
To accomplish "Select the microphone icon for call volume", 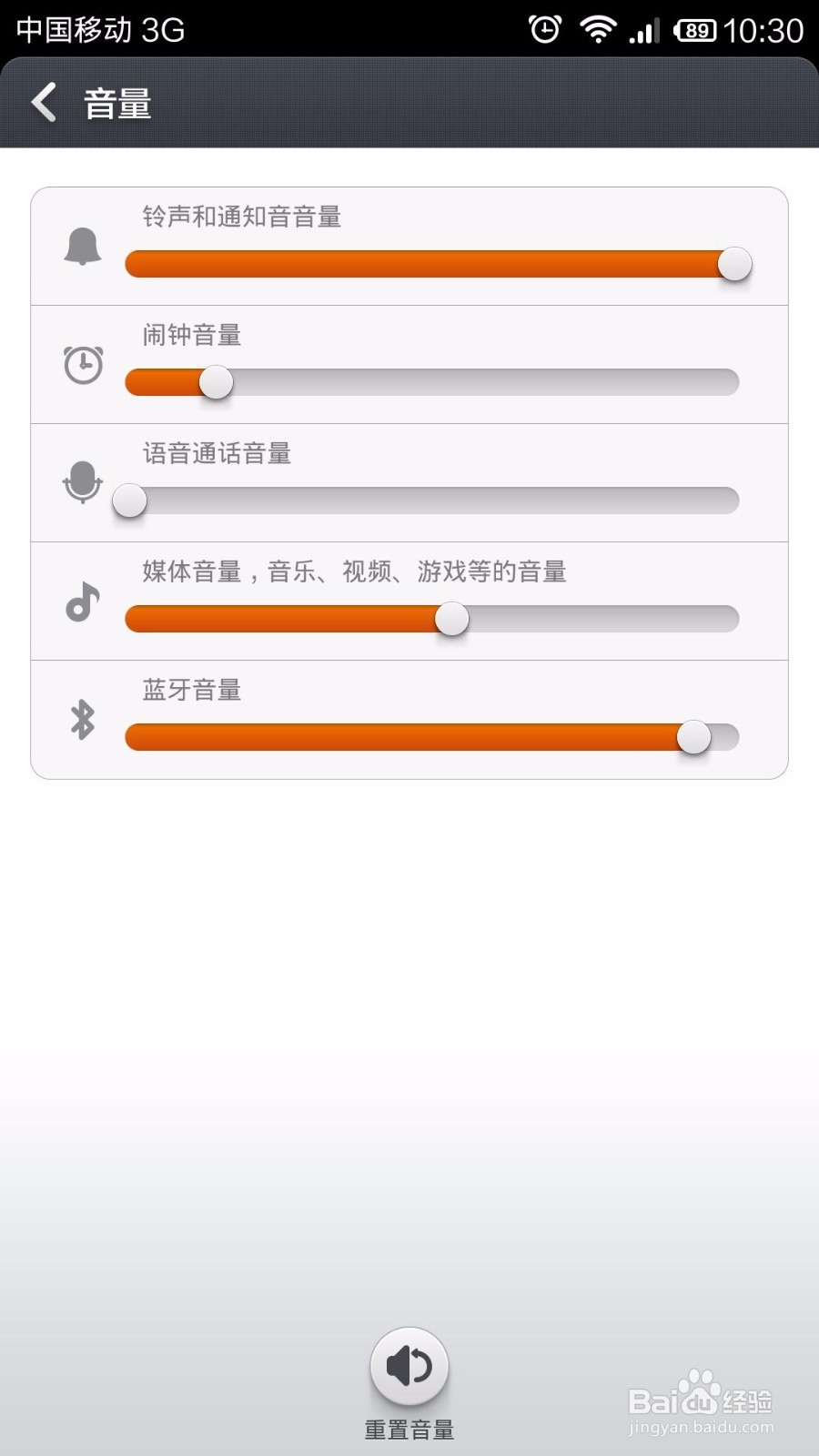I will (x=82, y=482).
